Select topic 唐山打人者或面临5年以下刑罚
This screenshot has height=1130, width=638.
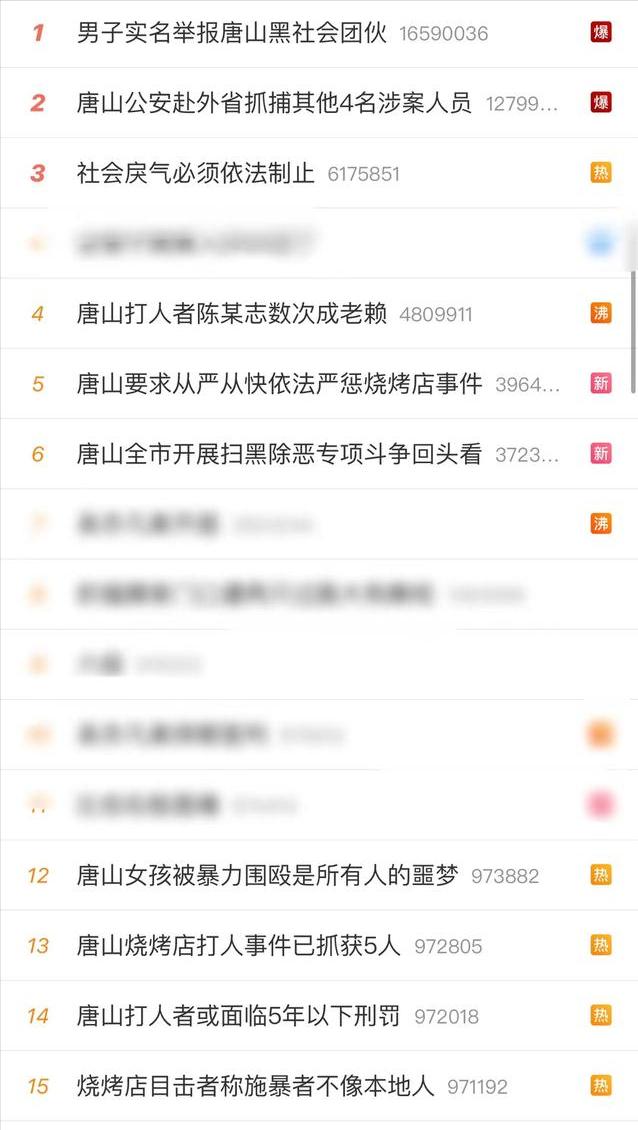click(238, 1016)
